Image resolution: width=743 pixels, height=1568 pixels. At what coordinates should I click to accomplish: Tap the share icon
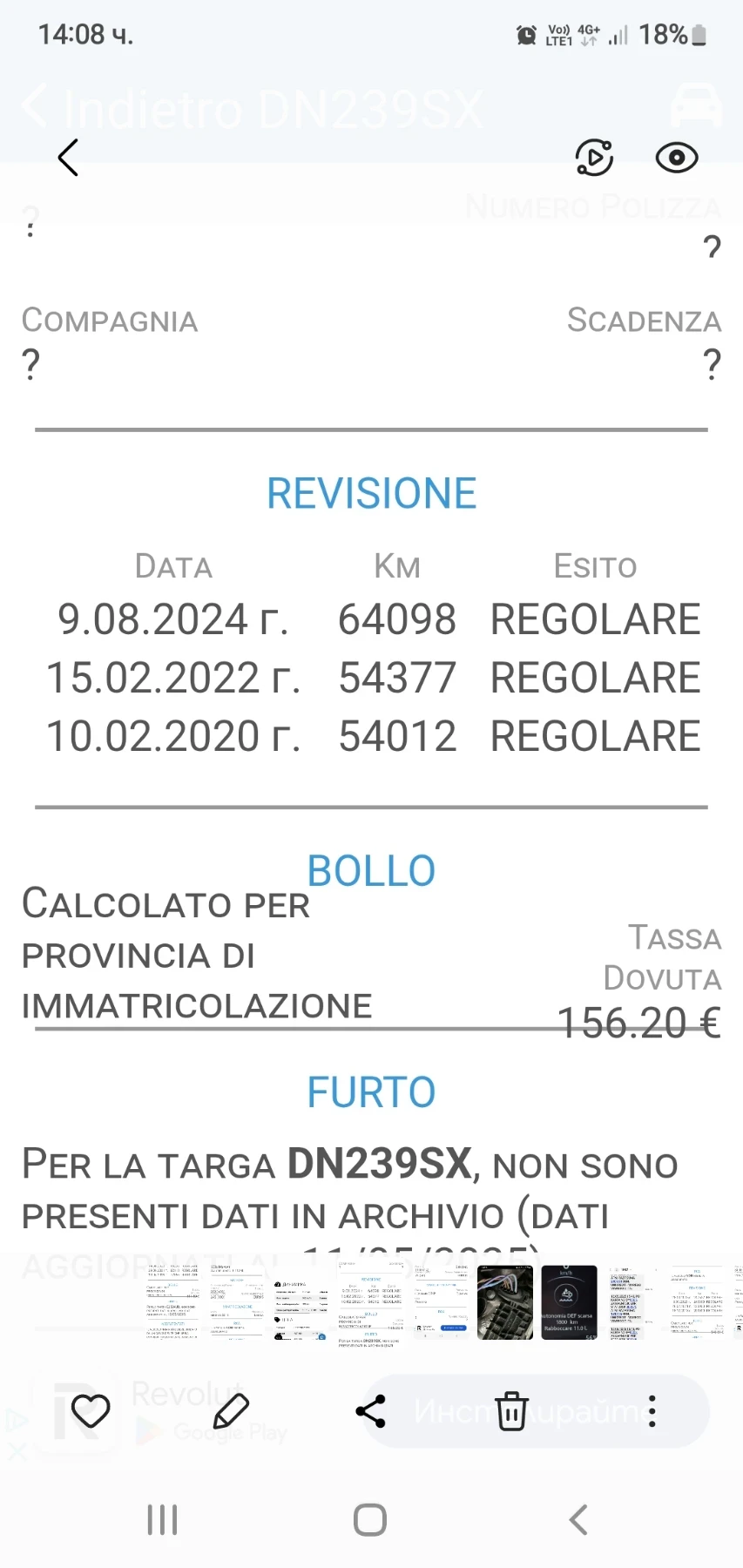[x=372, y=1411]
